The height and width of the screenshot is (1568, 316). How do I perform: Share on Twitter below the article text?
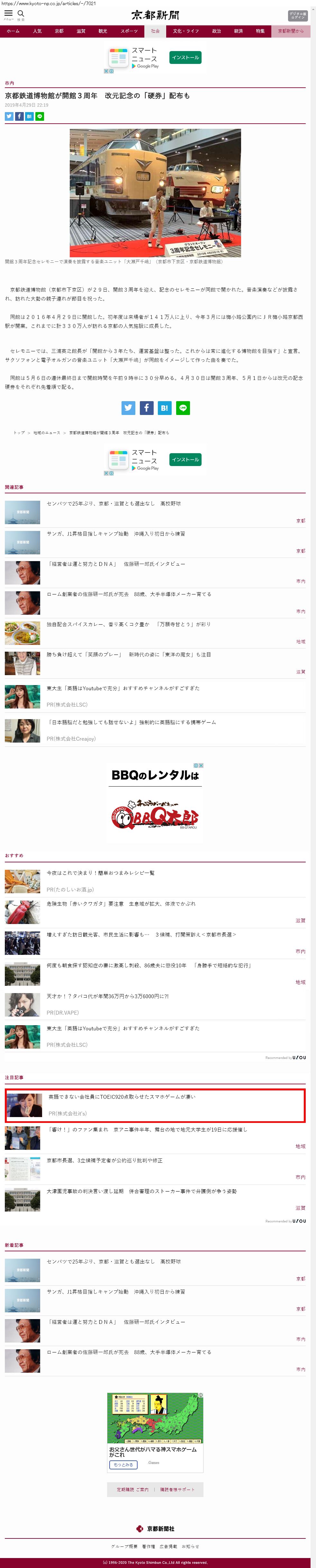pos(129,408)
